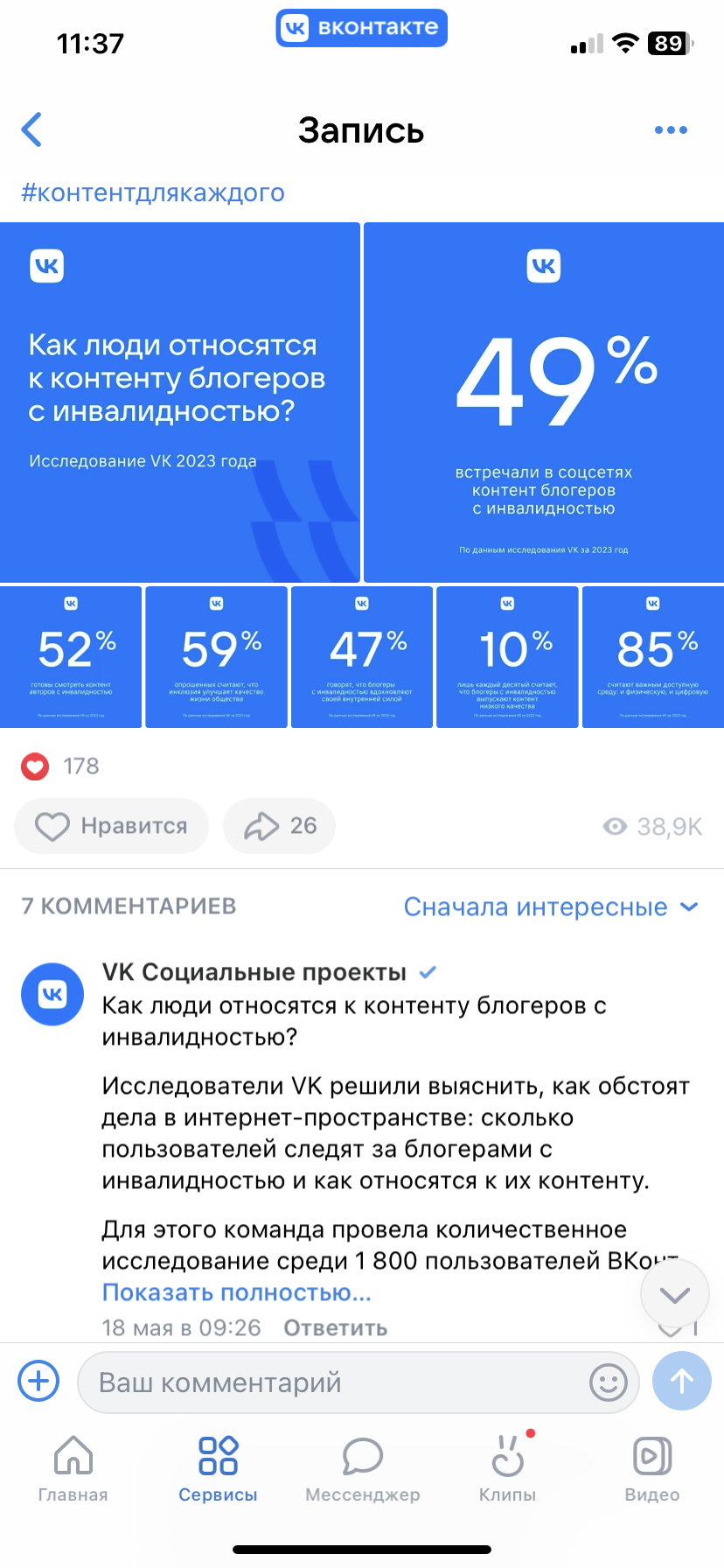This screenshot has height=1568, width=724.
Task: View the 10% image tile
Action: click(x=507, y=657)
